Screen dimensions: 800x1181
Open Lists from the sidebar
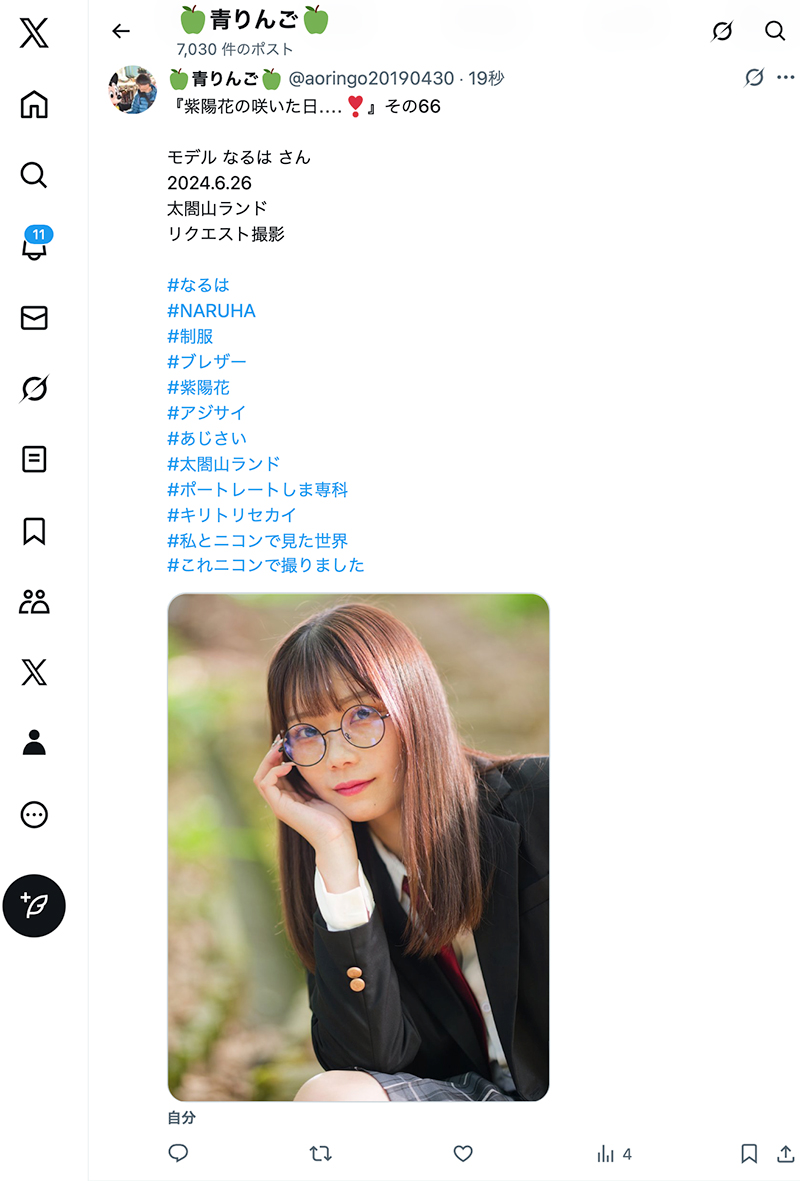(34, 460)
